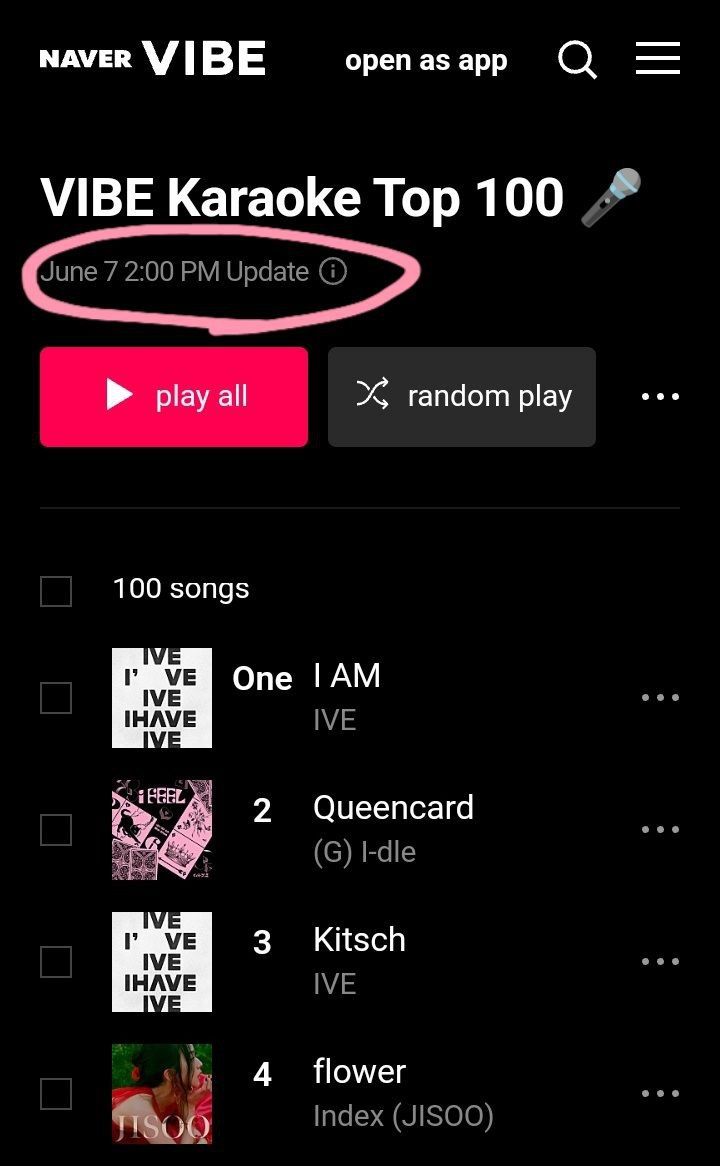Start 'random play' shuffle
This screenshot has width=720, height=1166.
coord(462,397)
